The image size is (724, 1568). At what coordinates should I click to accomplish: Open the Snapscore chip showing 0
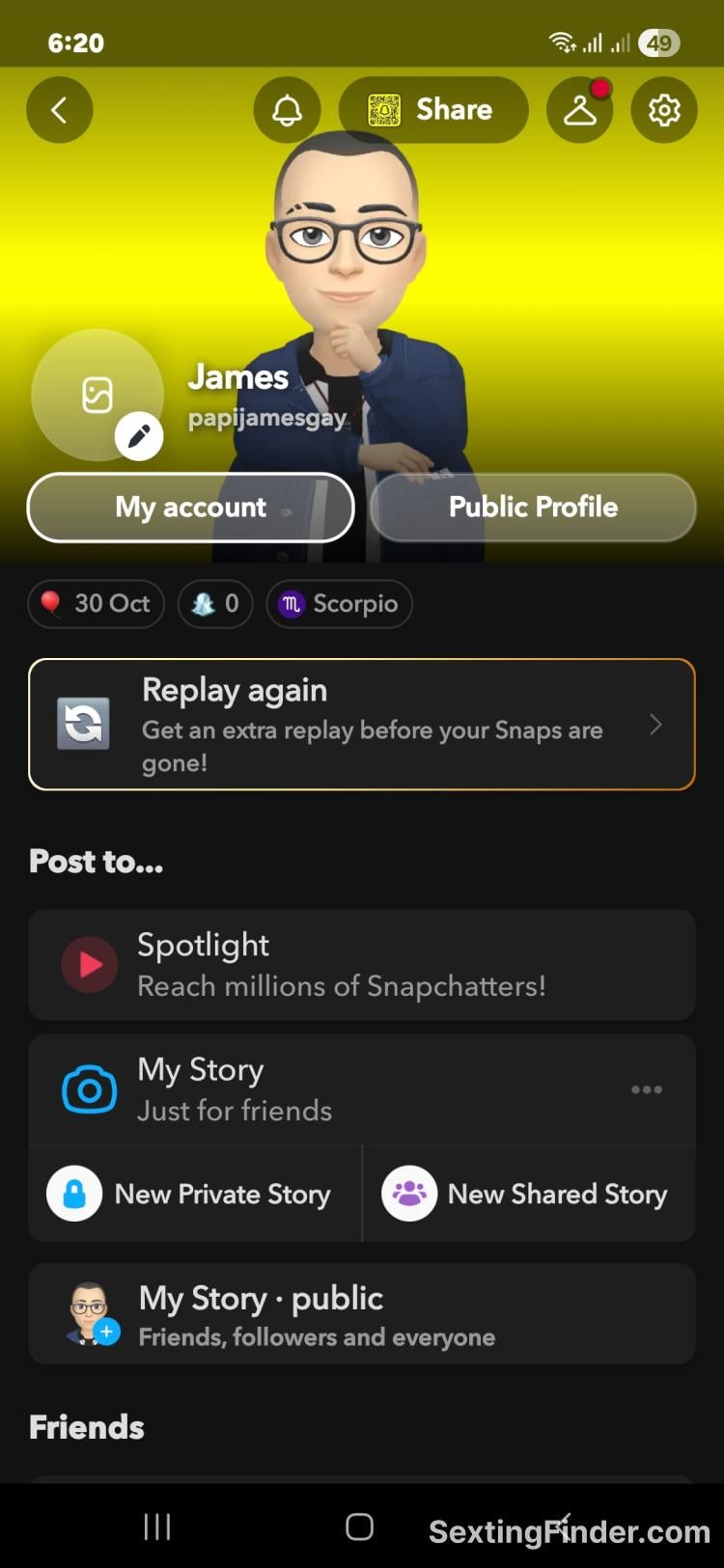pos(215,604)
